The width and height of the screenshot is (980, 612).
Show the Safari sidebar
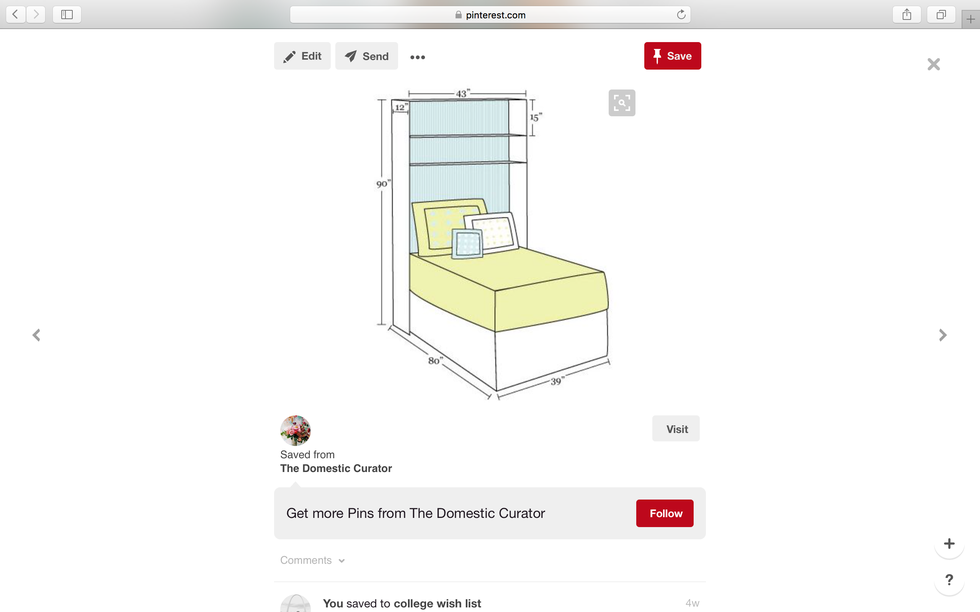(67, 14)
